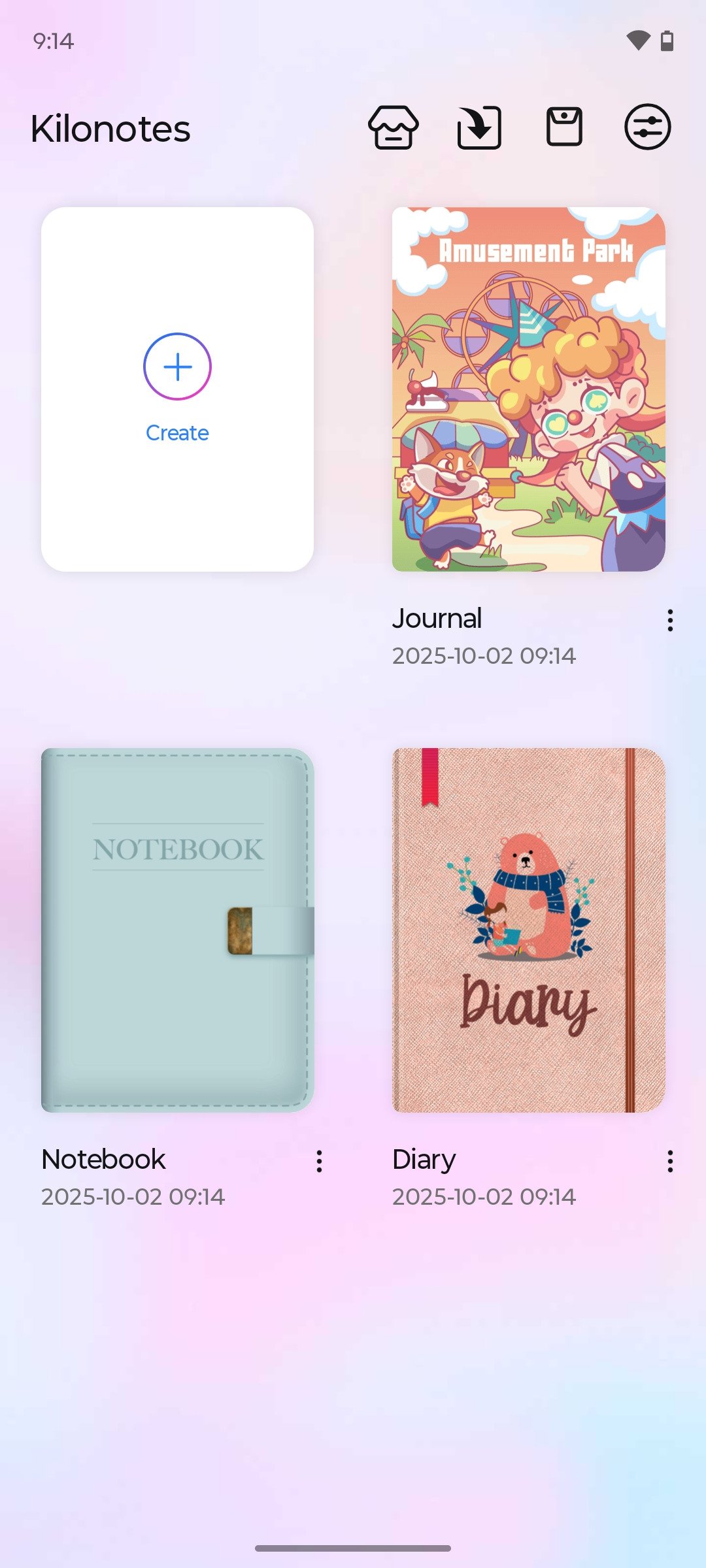Open the settings sliders icon
Image resolution: width=706 pixels, height=1568 pixels.
pos(647,127)
